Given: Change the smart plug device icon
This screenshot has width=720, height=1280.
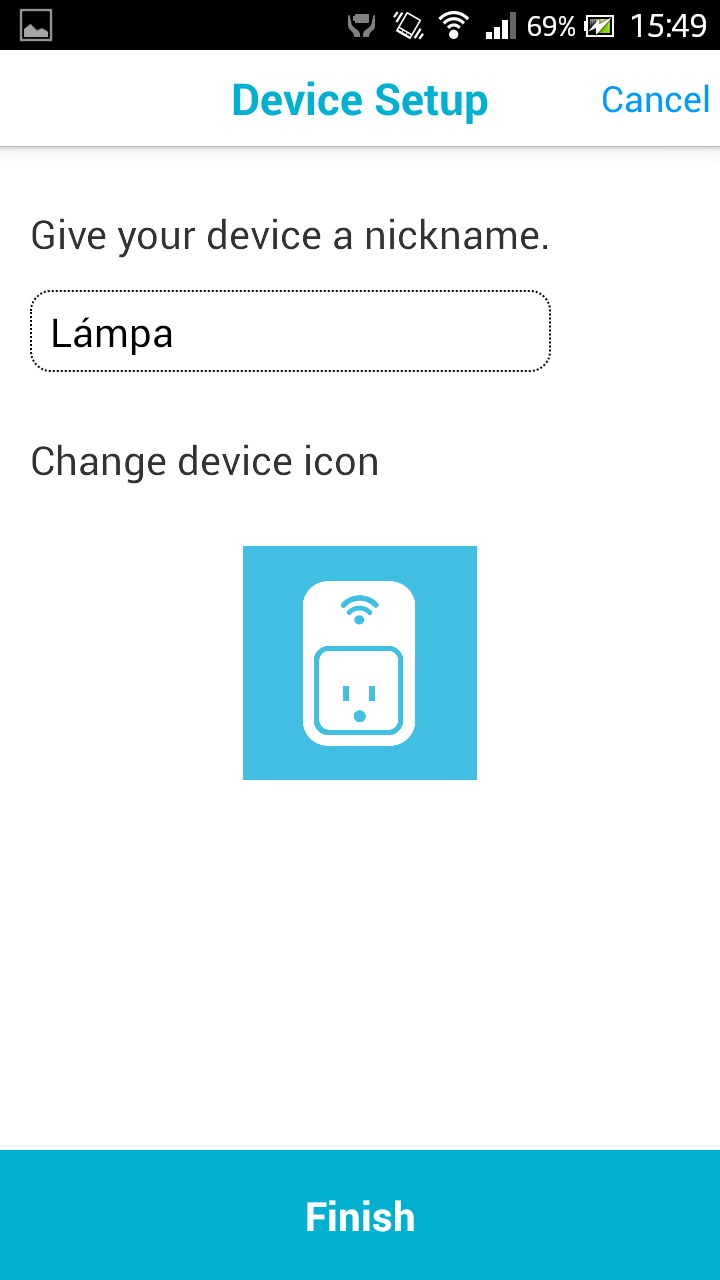Looking at the screenshot, I should click(360, 662).
